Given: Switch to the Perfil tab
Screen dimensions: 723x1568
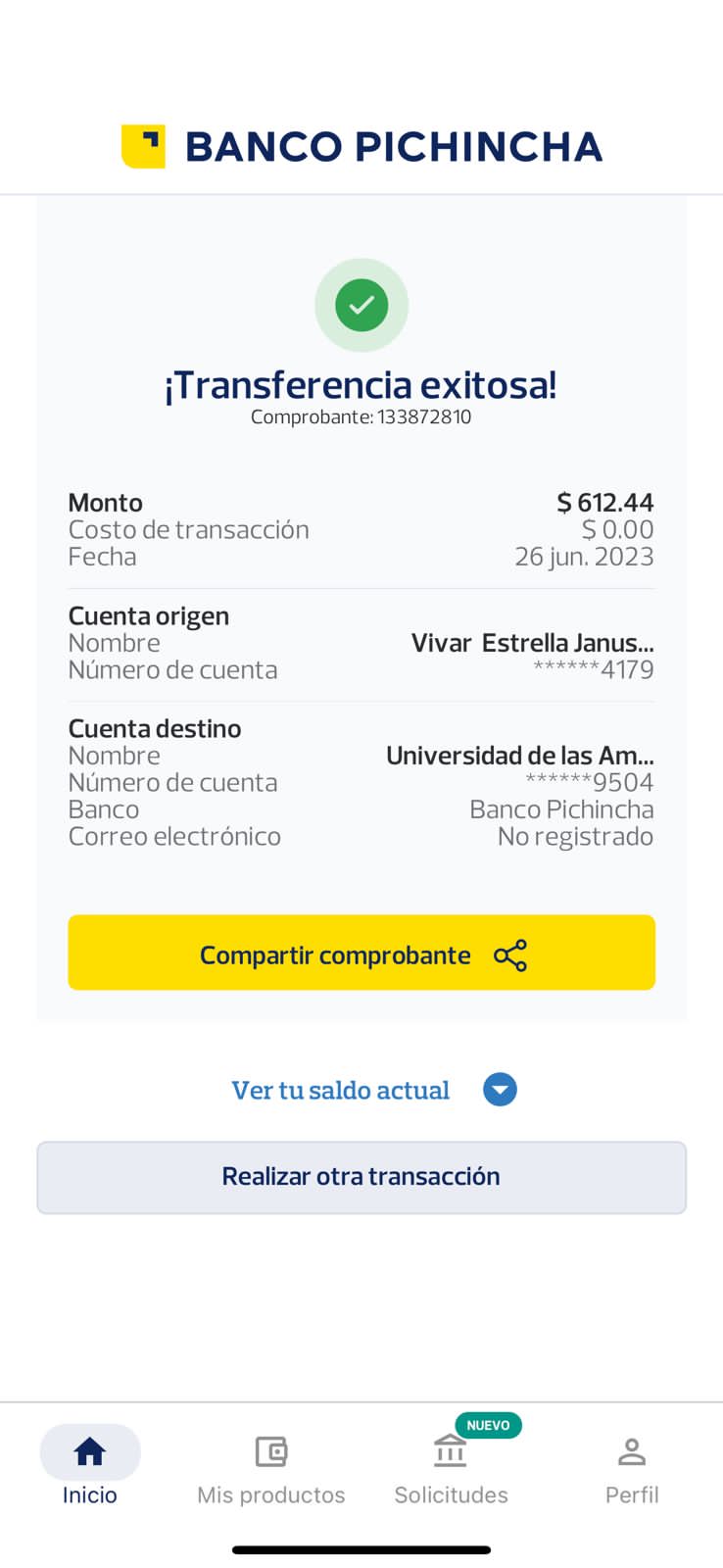Looking at the screenshot, I should 632,1467.
